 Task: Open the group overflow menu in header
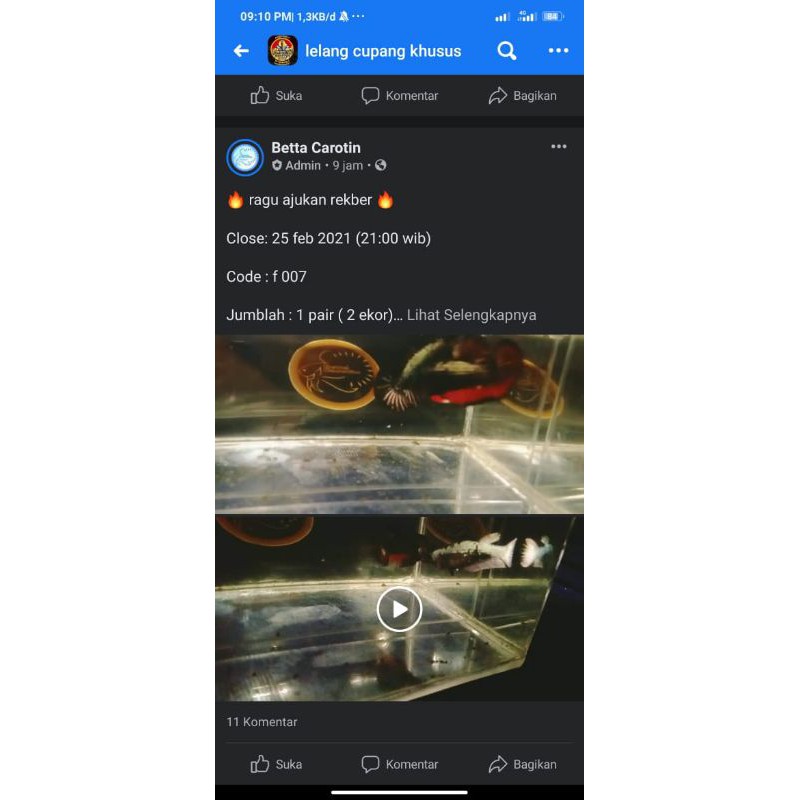click(x=558, y=51)
